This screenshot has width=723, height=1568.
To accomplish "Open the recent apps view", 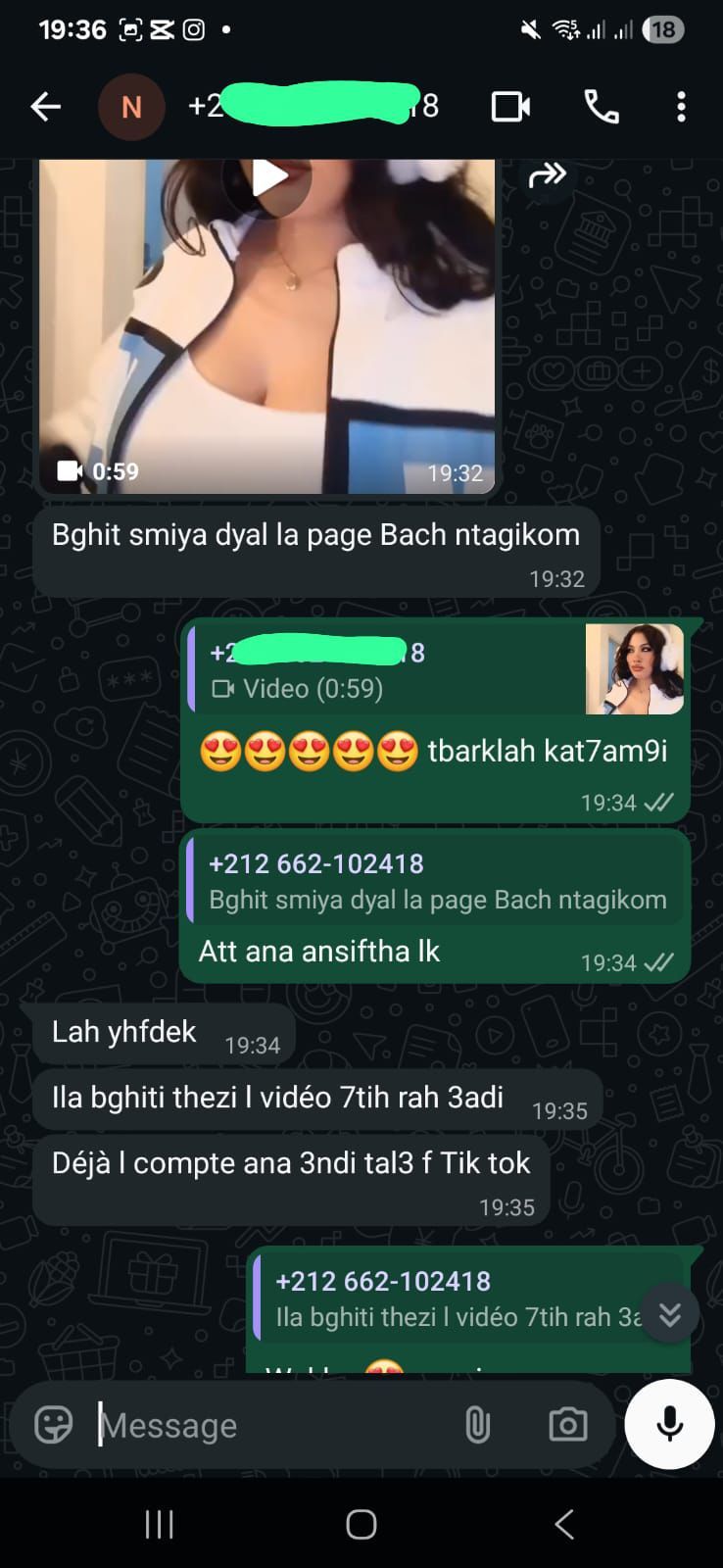I will click(x=159, y=1524).
